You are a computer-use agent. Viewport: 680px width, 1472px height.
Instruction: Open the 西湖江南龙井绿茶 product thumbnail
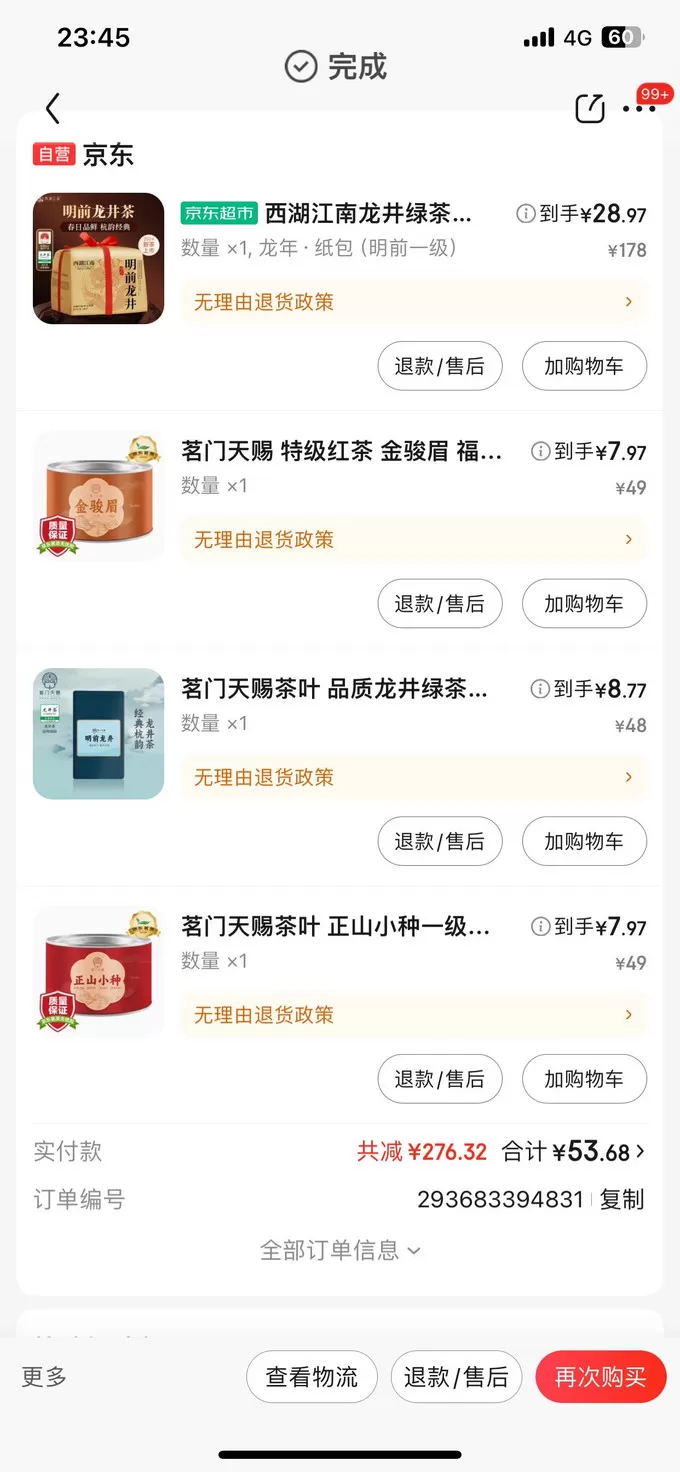(98, 258)
